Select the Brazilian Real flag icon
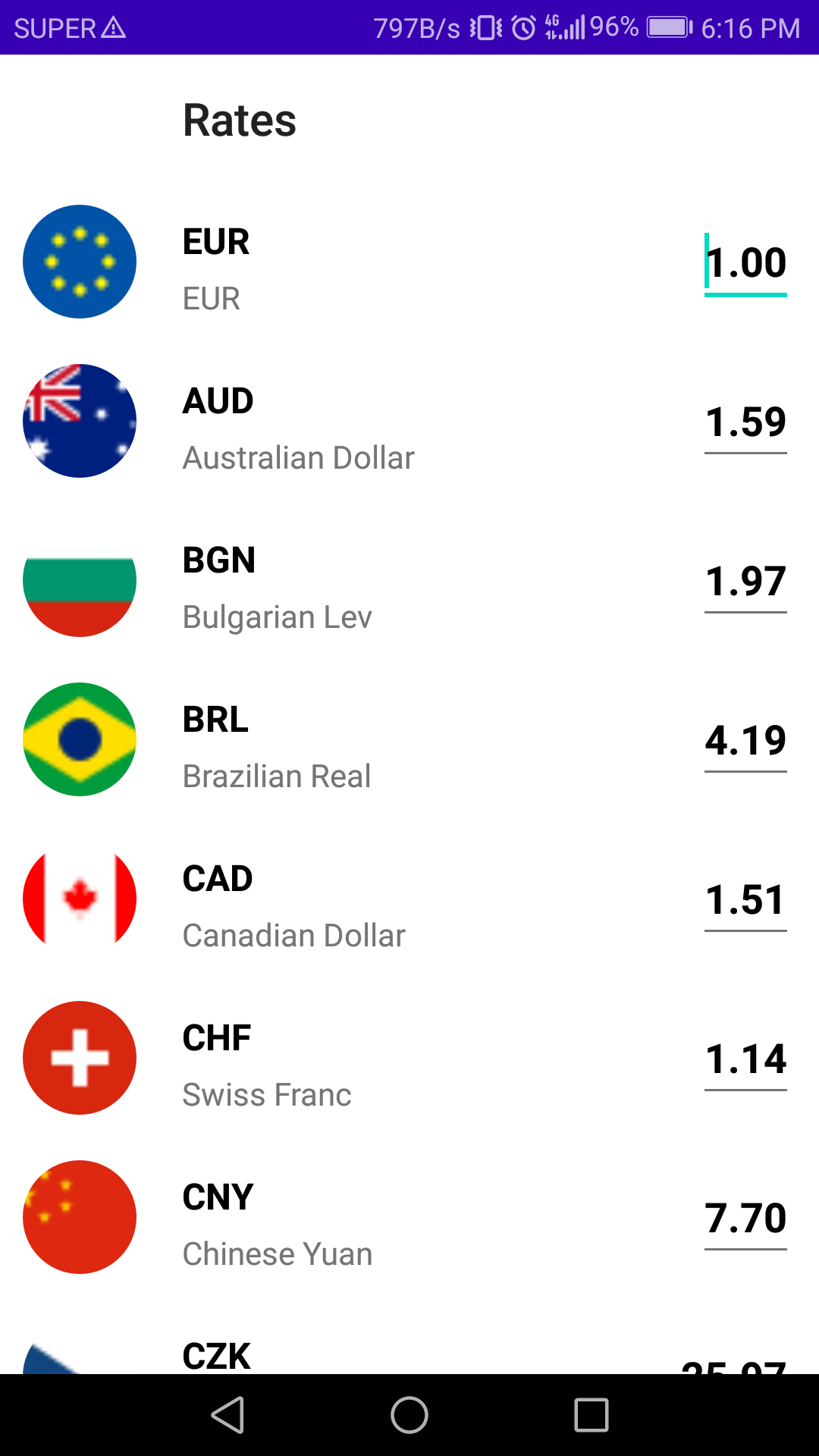819x1456 pixels. pos(80,739)
